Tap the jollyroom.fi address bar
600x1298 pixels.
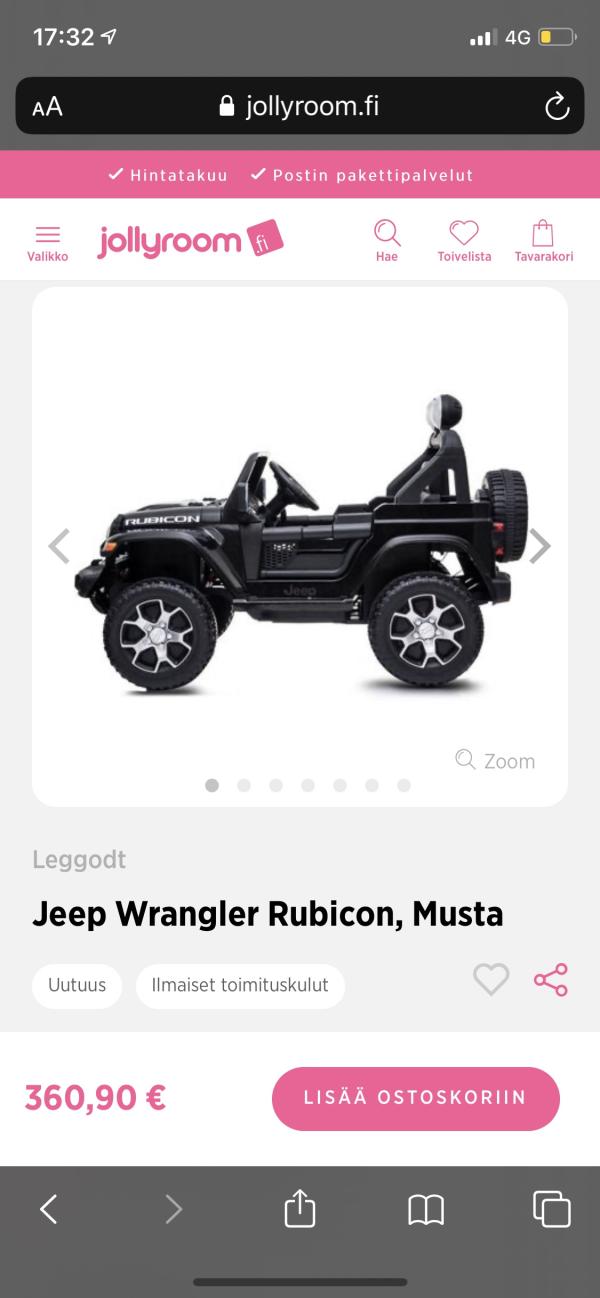pos(298,106)
